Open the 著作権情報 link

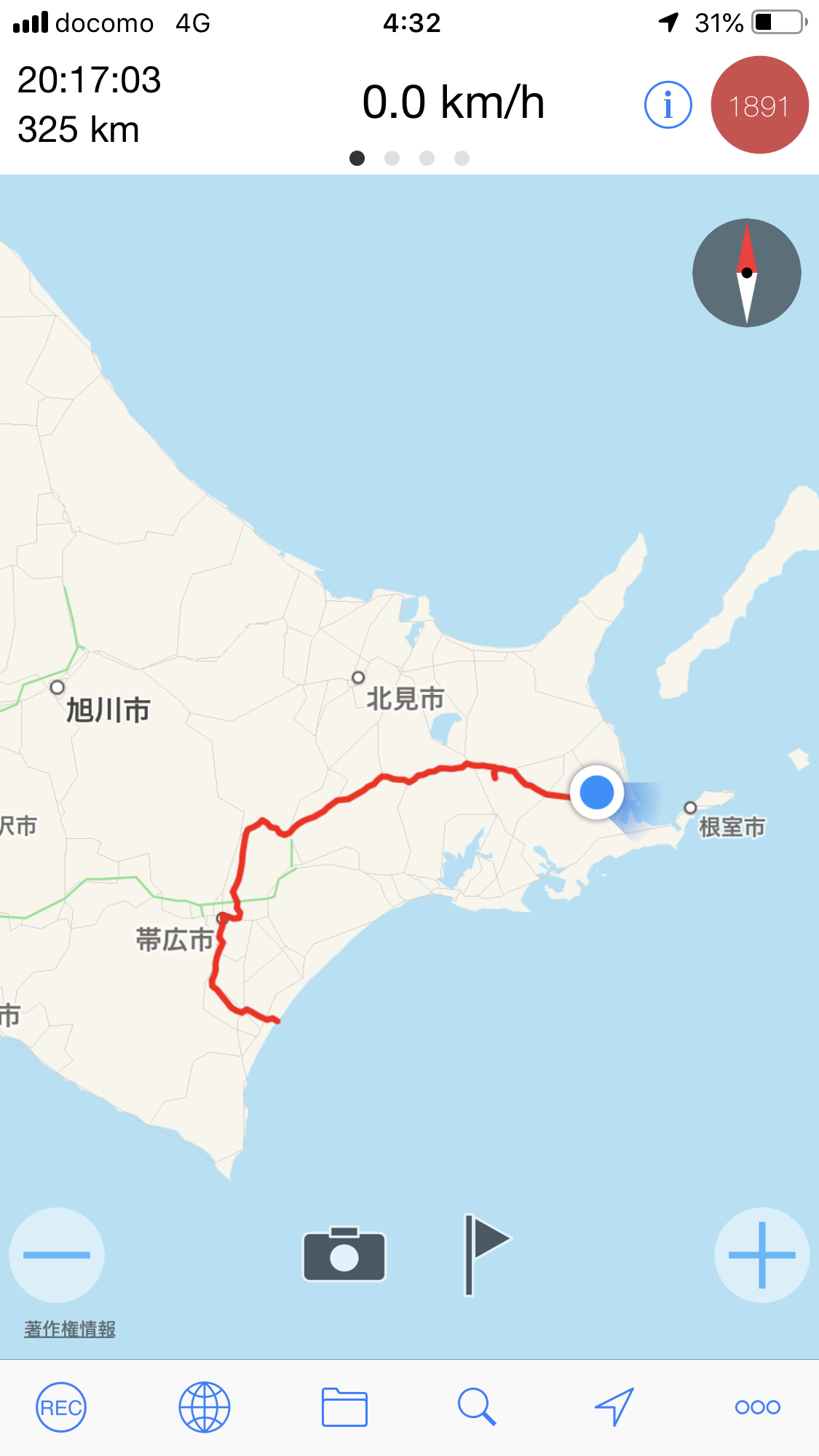[70, 1329]
